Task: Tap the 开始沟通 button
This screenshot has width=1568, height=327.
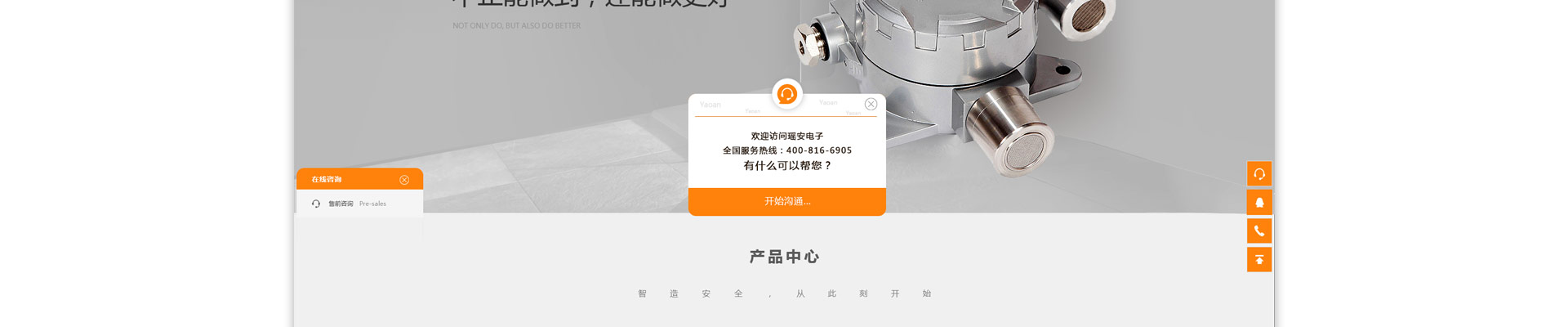Action: pyautogui.click(x=786, y=201)
